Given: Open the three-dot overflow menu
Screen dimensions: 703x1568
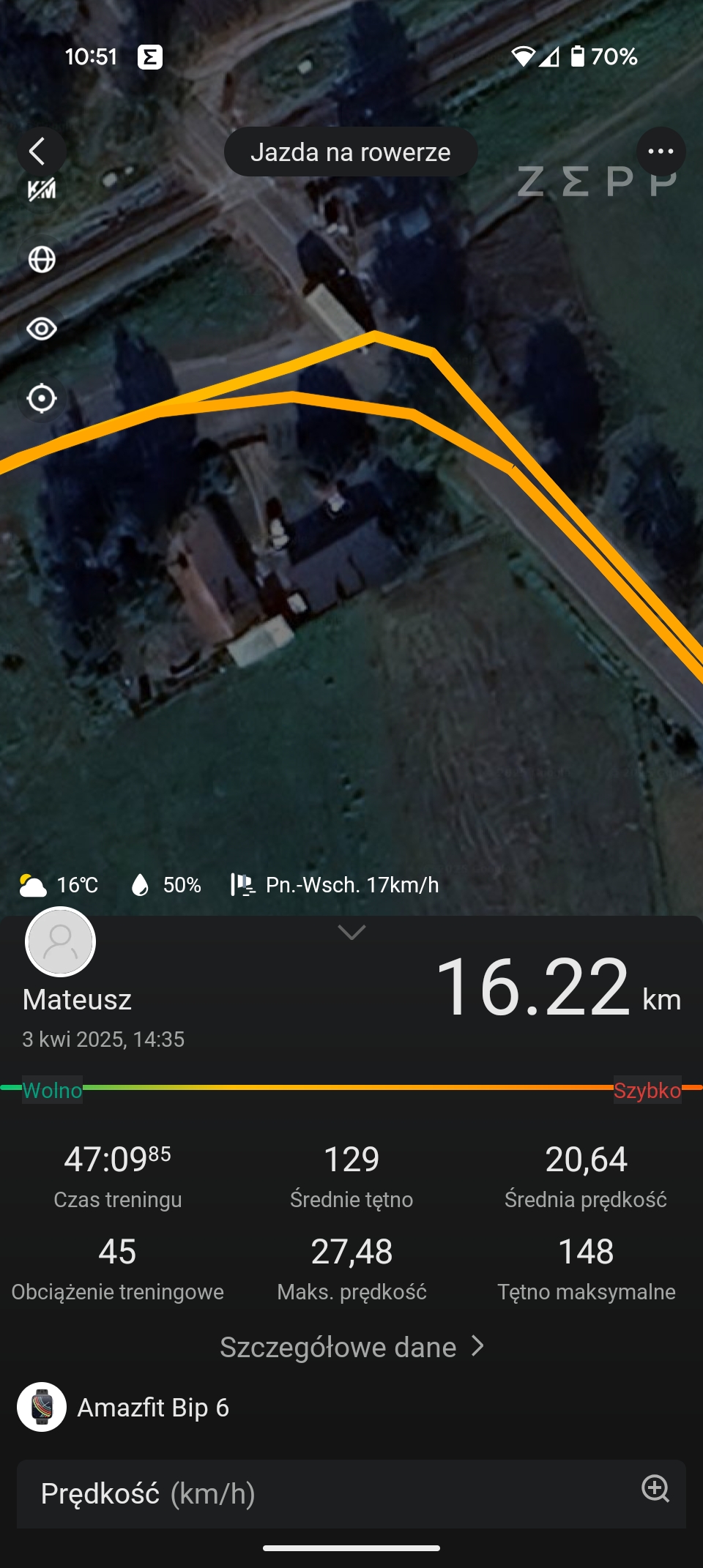Looking at the screenshot, I should [x=661, y=152].
